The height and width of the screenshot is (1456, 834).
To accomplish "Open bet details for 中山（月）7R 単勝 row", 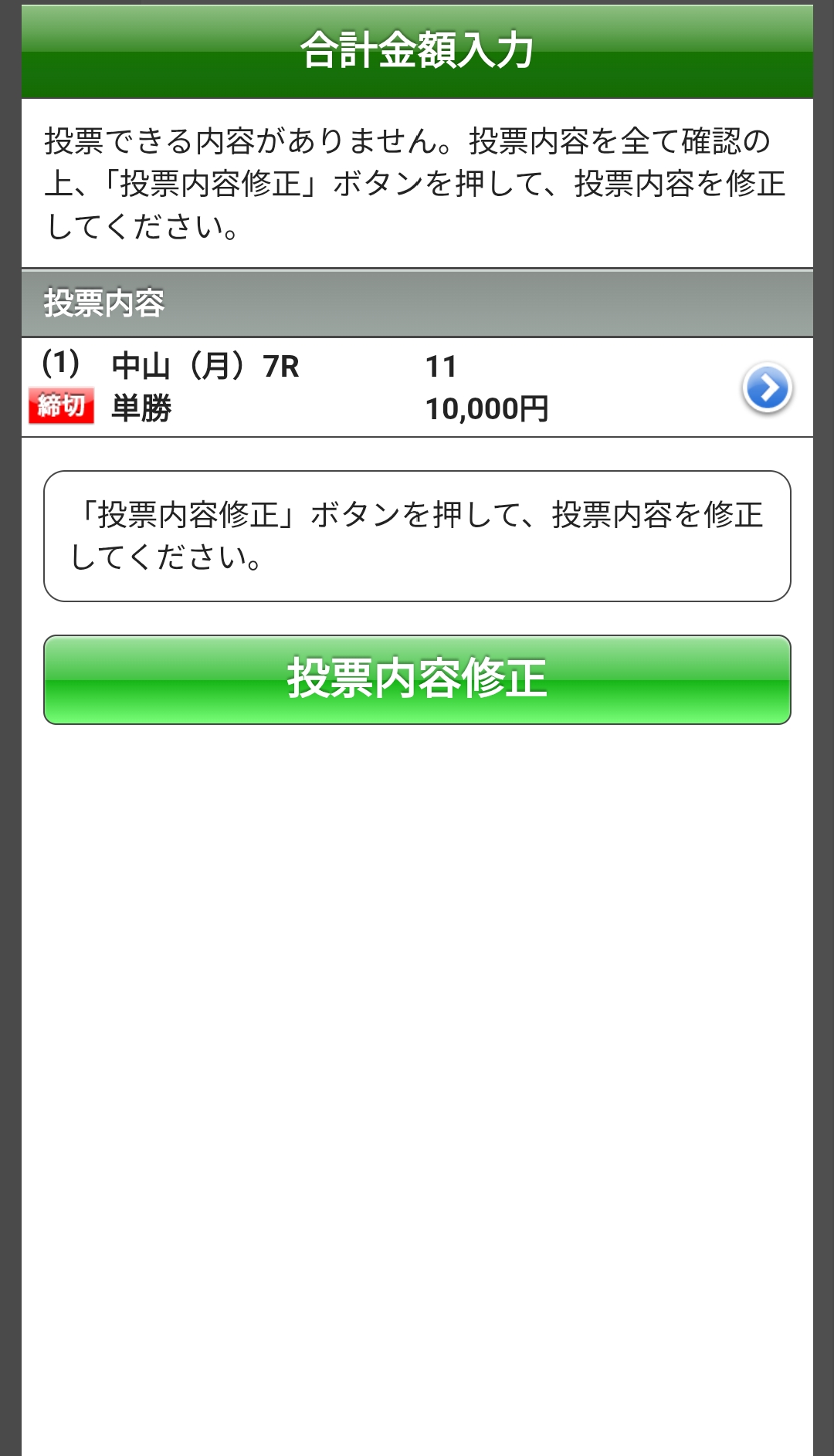I will point(766,388).
